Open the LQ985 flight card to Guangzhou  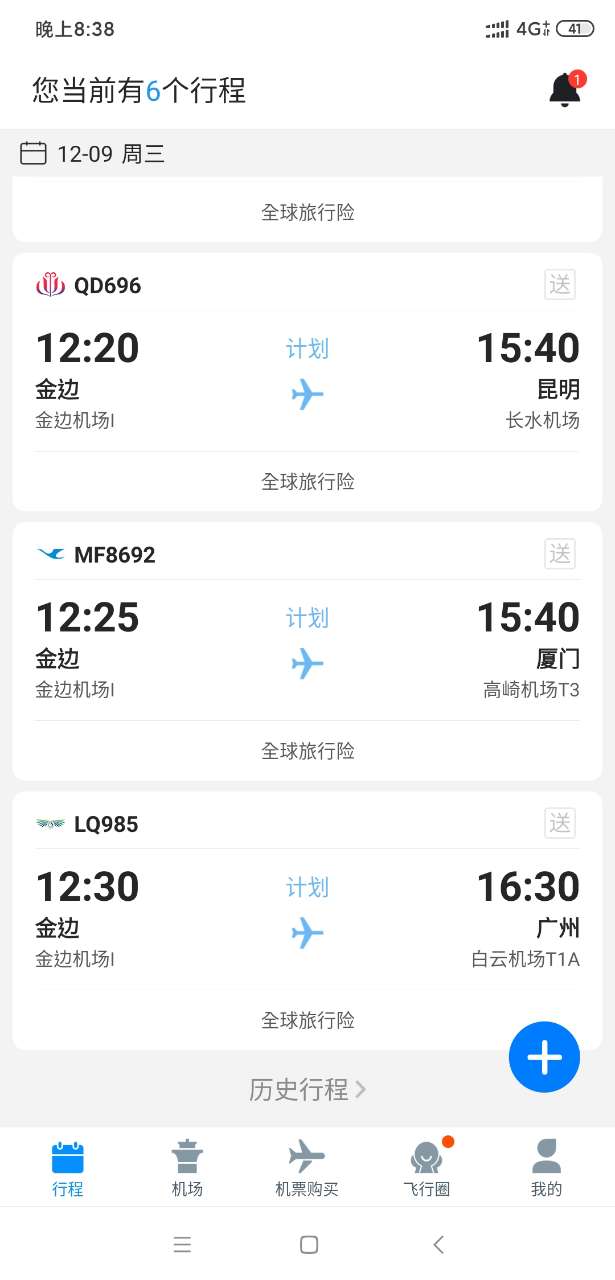[x=307, y=920]
